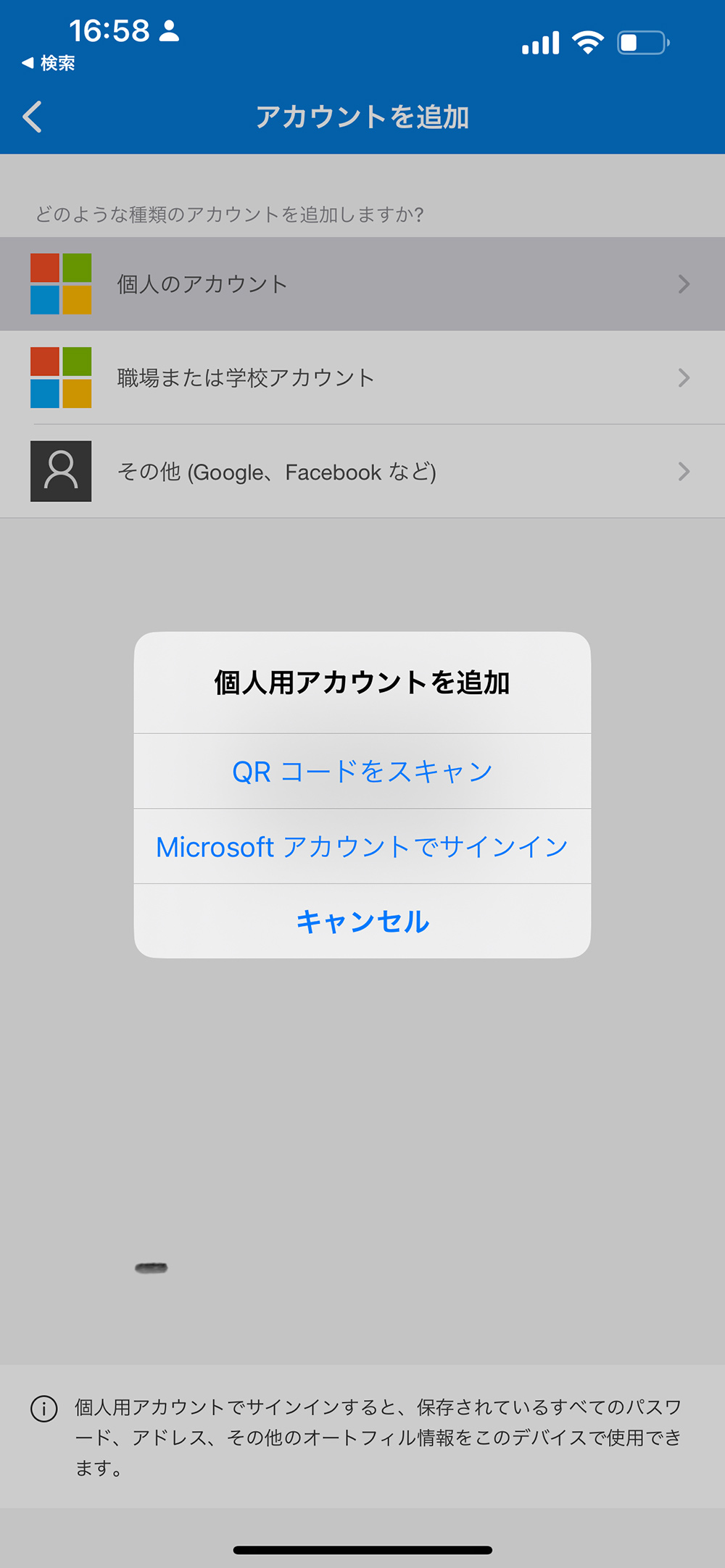Open その他 (Google、Facebook など) row
This screenshot has width=725, height=1568.
click(362, 471)
